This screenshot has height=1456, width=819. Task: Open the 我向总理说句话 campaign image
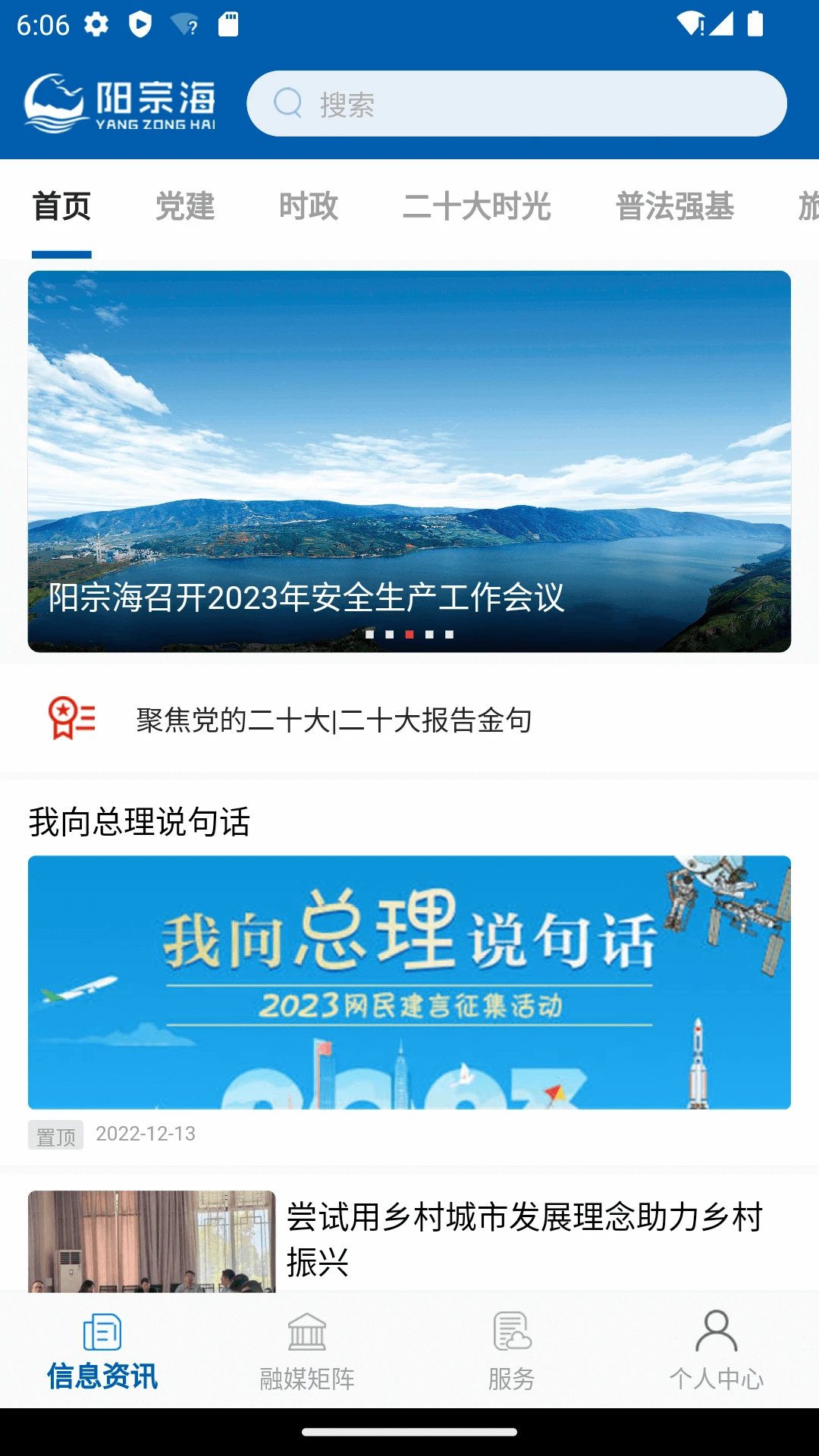(x=409, y=982)
